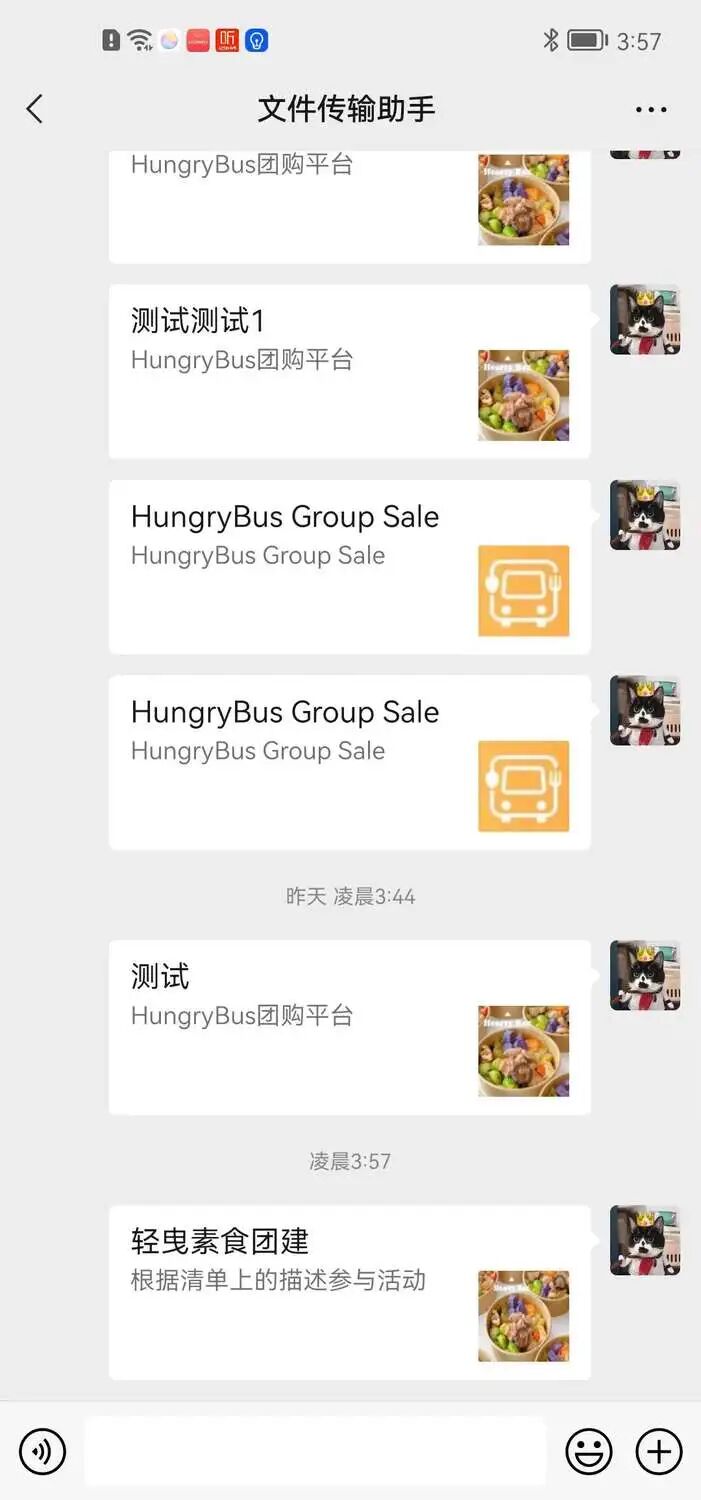Switch to voice message input
Image resolution: width=701 pixels, height=1500 pixels.
[42, 1451]
